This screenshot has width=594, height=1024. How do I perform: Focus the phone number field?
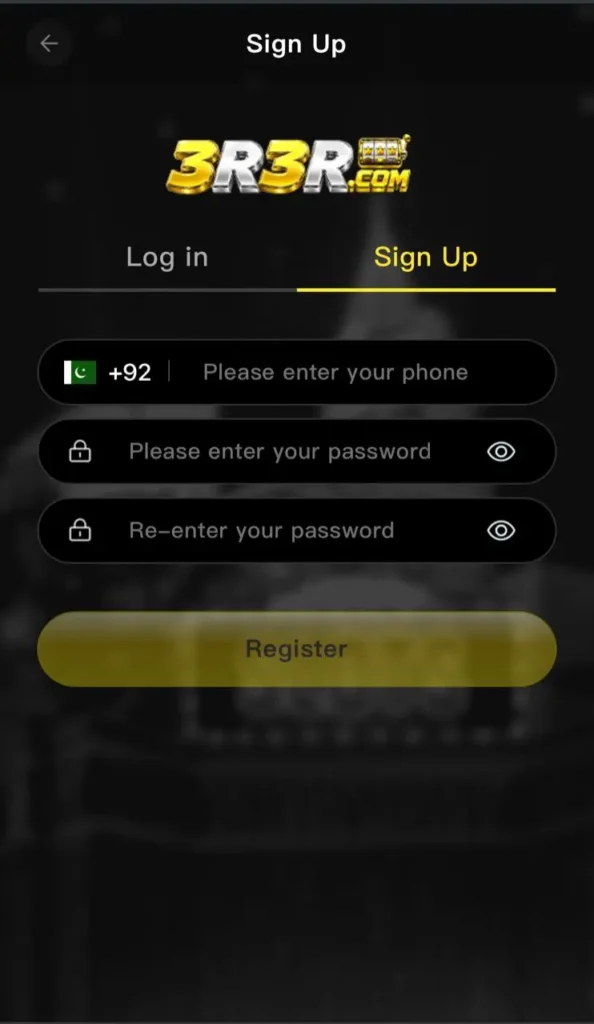(x=335, y=372)
